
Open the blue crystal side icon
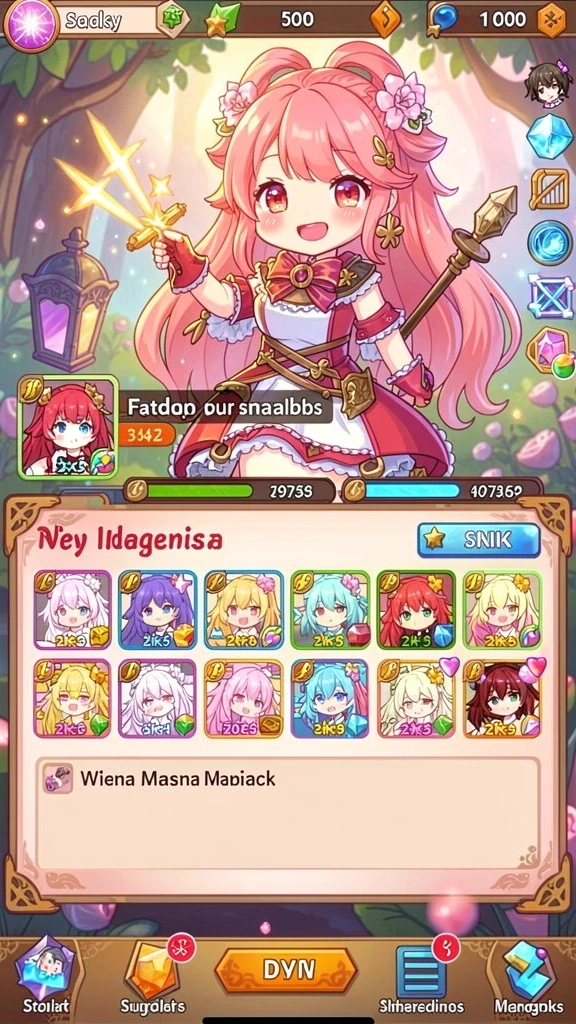pos(549,136)
